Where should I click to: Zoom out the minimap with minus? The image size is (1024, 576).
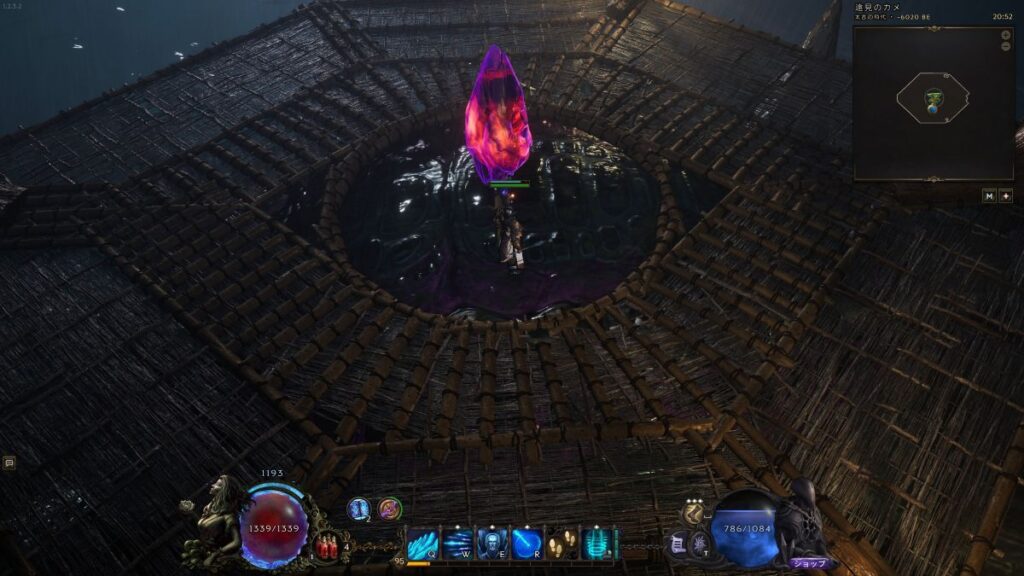coord(1005,46)
